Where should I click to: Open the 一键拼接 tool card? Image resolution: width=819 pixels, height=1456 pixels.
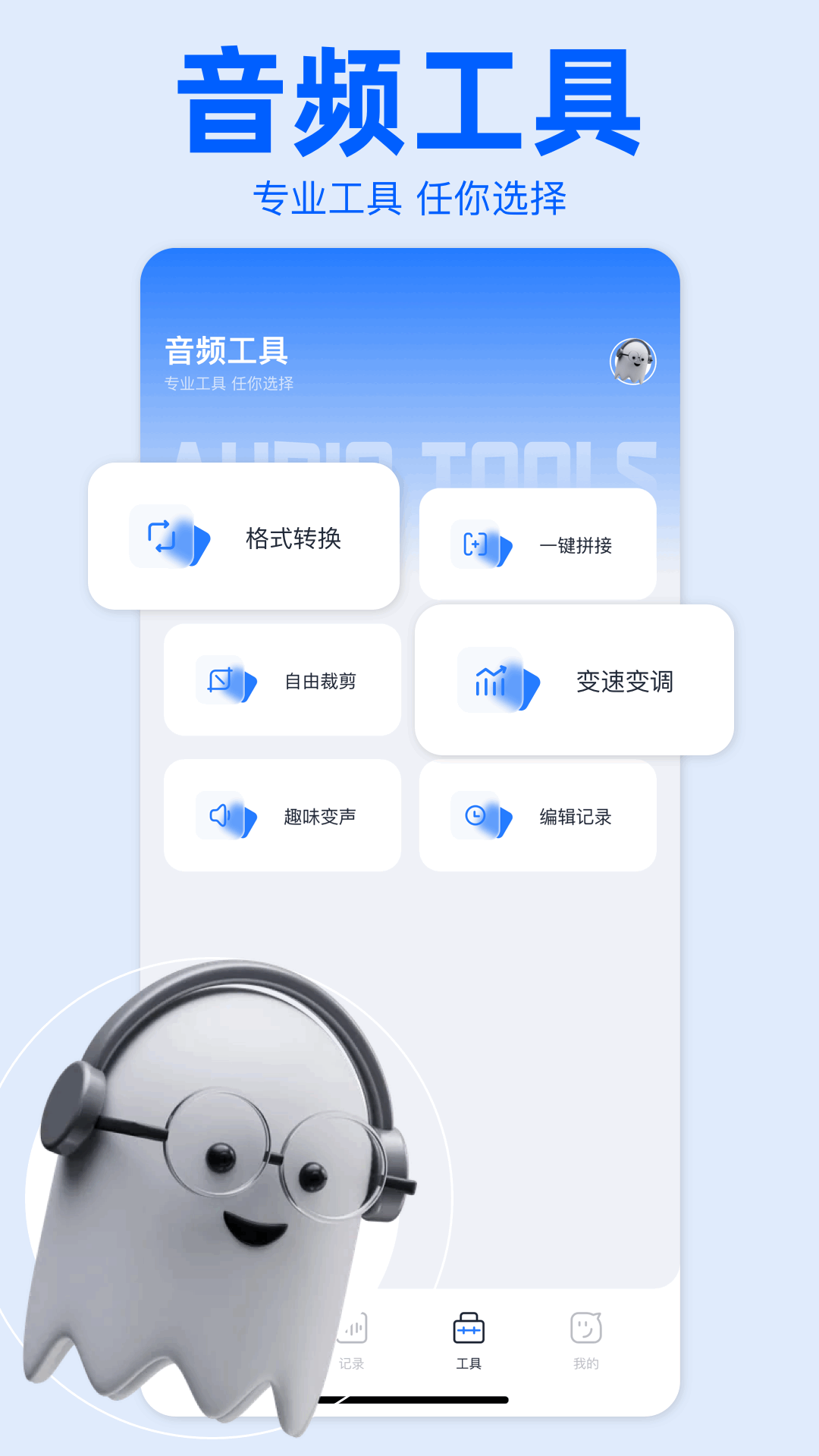[537, 544]
